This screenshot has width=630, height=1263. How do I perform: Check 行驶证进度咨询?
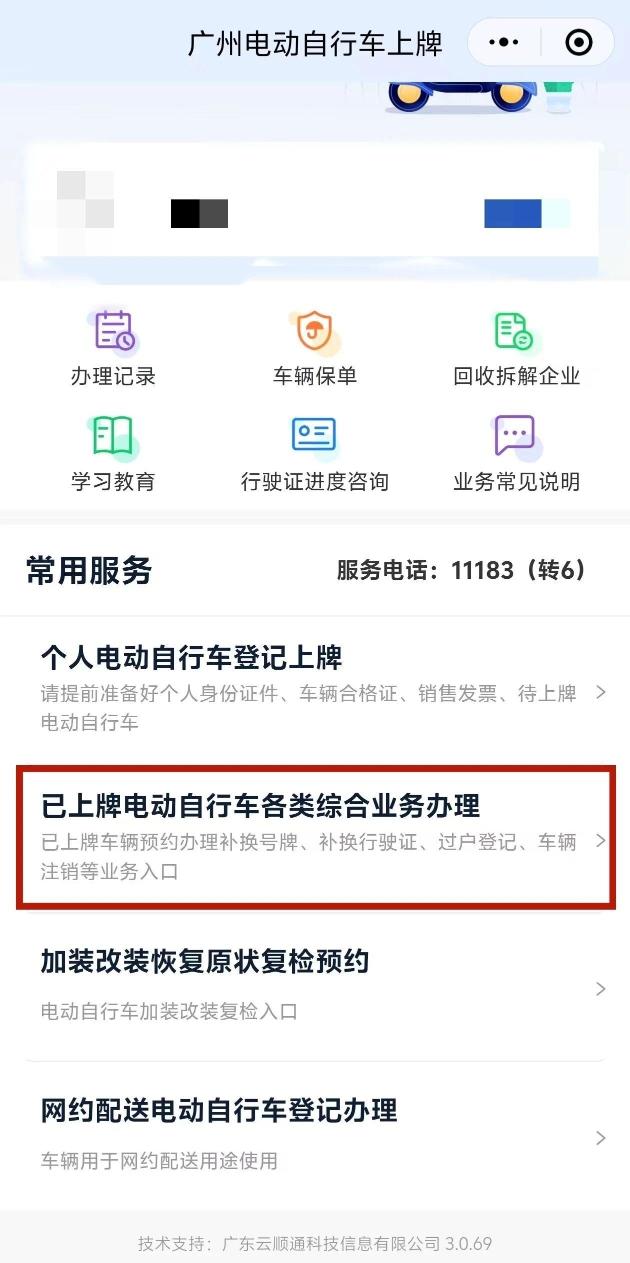tap(315, 453)
